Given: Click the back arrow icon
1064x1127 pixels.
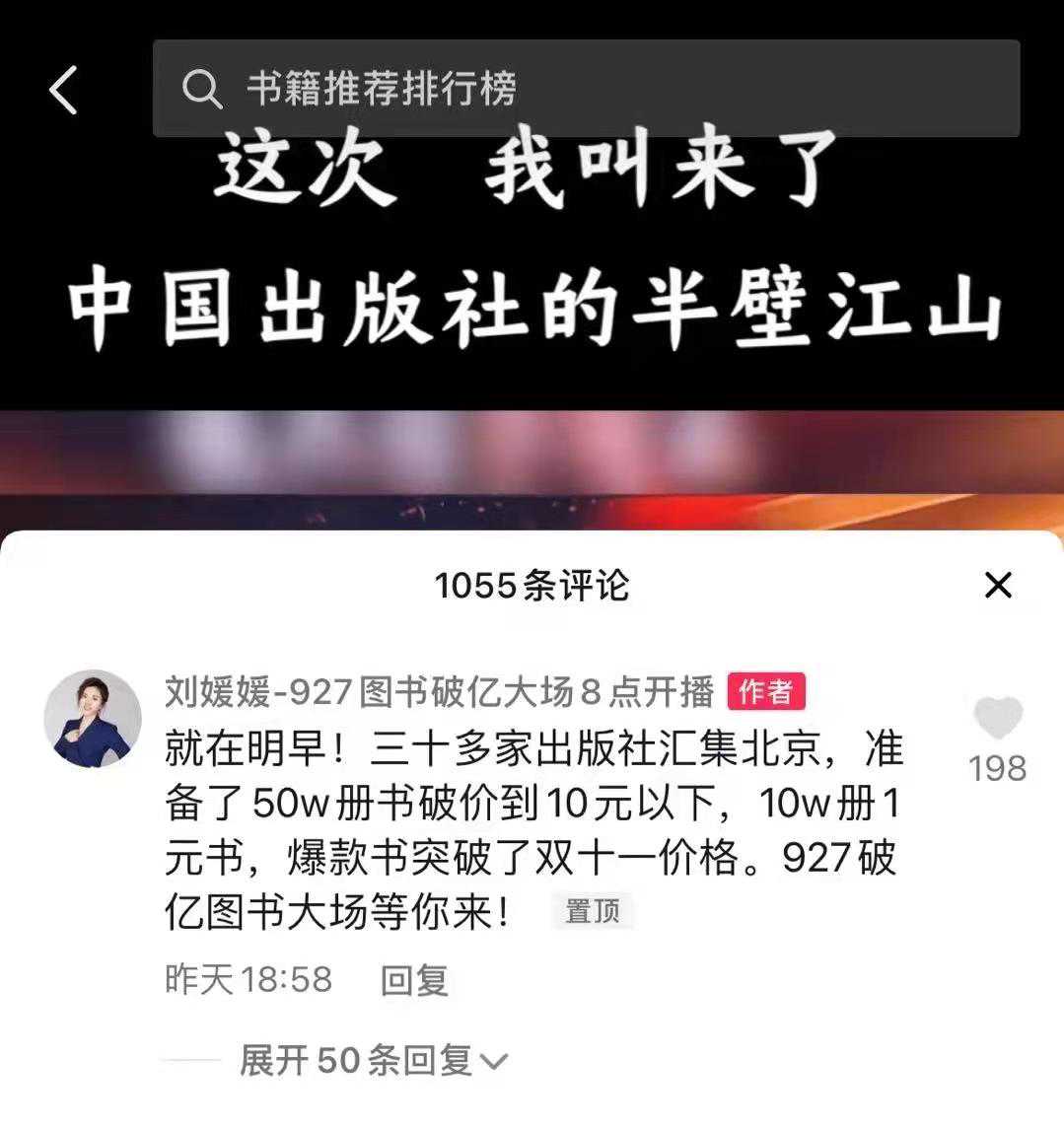Looking at the screenshot, I should pyautogui.click(x=63, y=89).
